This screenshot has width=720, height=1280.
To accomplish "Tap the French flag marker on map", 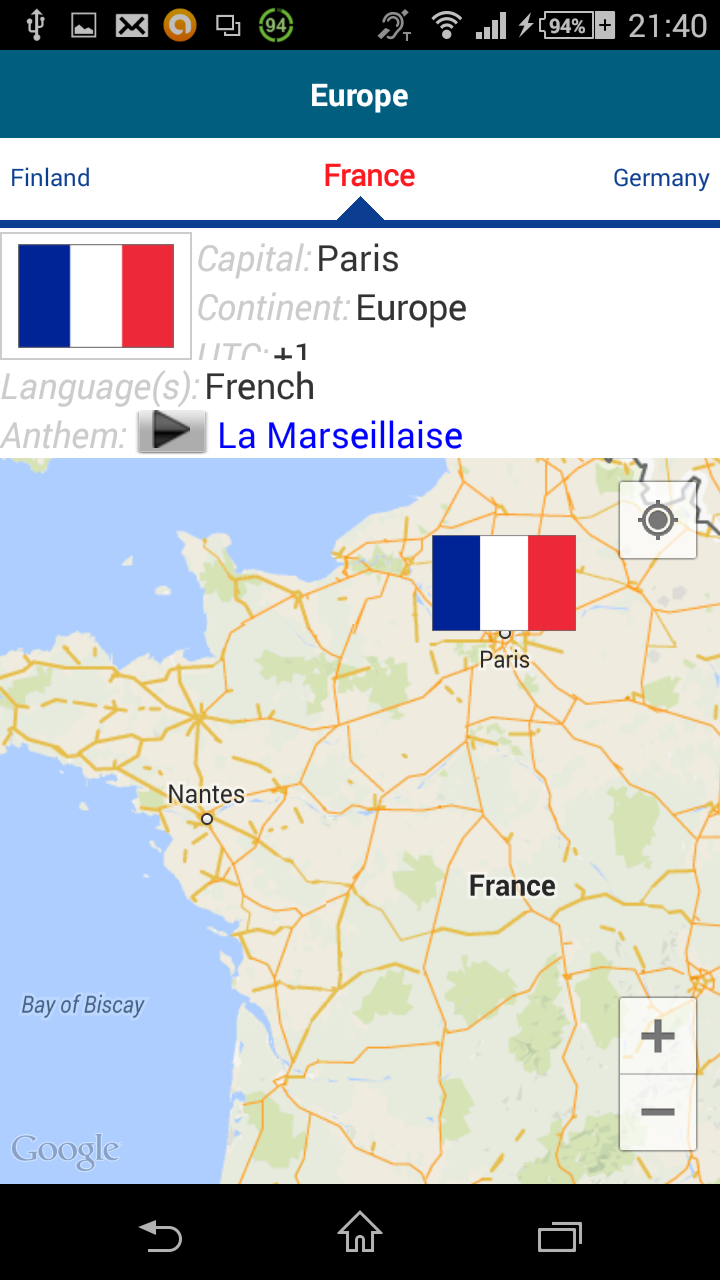I will [504, 582].
